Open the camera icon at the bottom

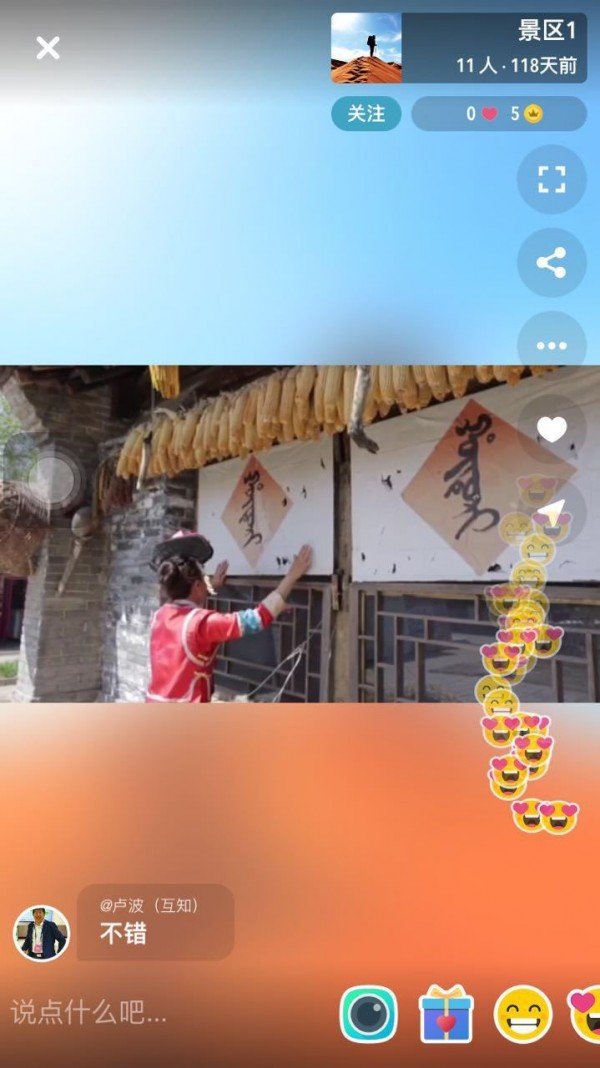(368, 1014)
